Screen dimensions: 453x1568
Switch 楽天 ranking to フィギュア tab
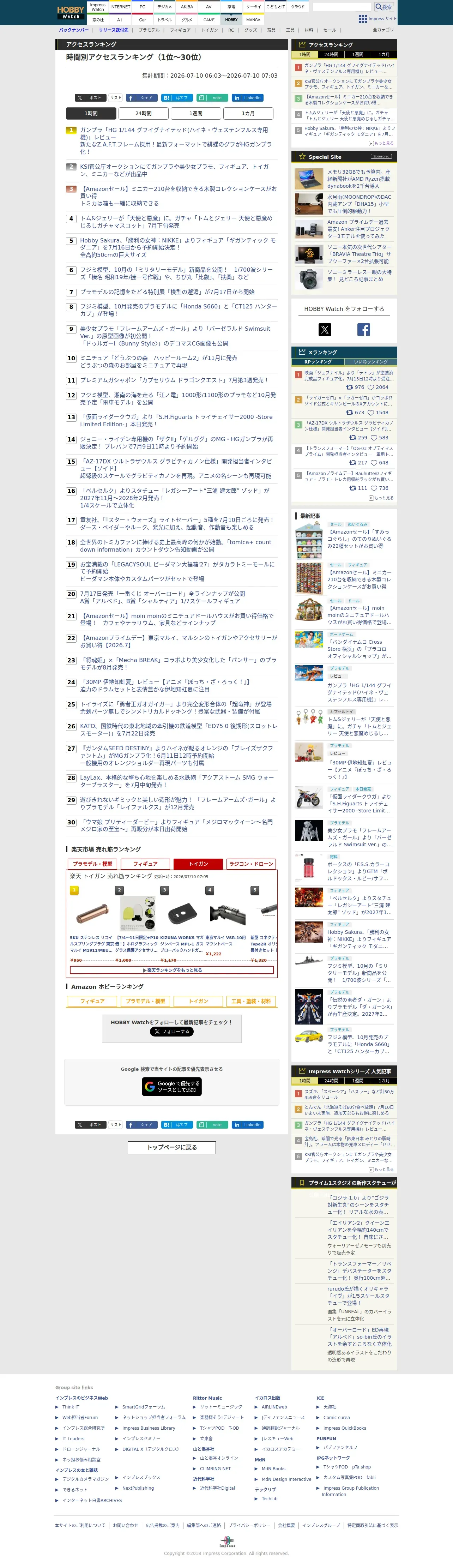[x=145, y=864]
